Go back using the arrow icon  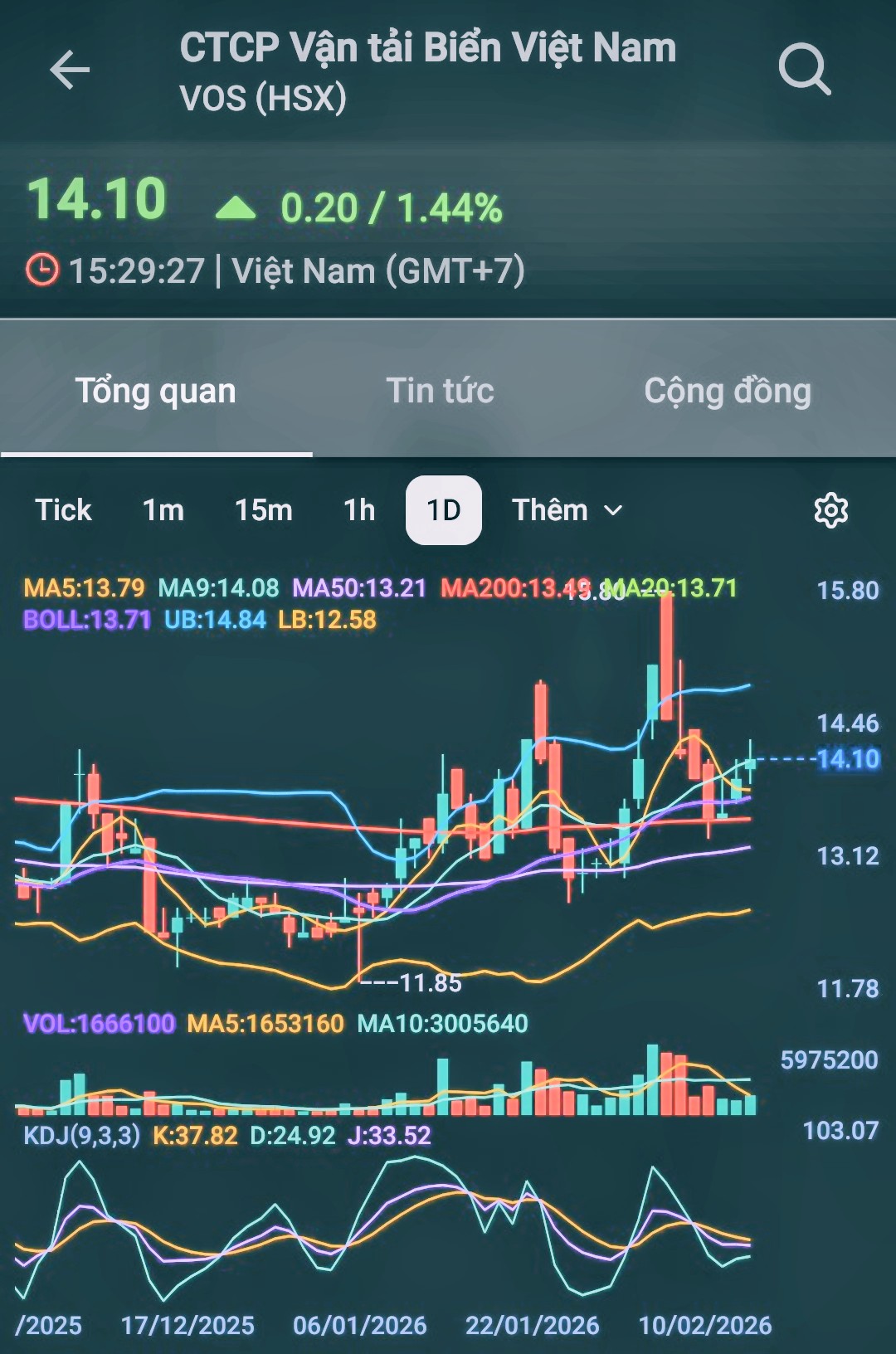70,70
